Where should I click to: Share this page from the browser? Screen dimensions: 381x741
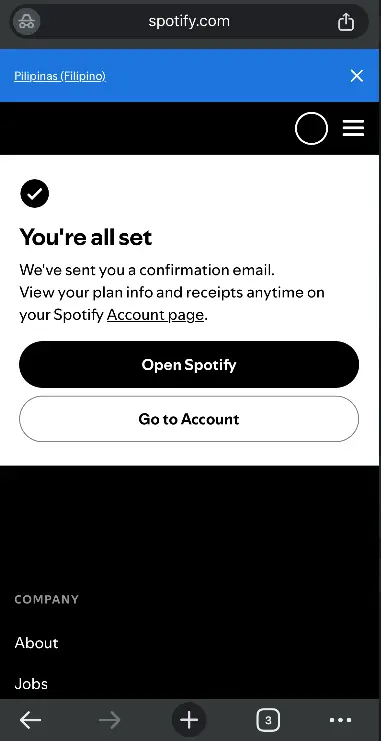(x=346, y=21)
